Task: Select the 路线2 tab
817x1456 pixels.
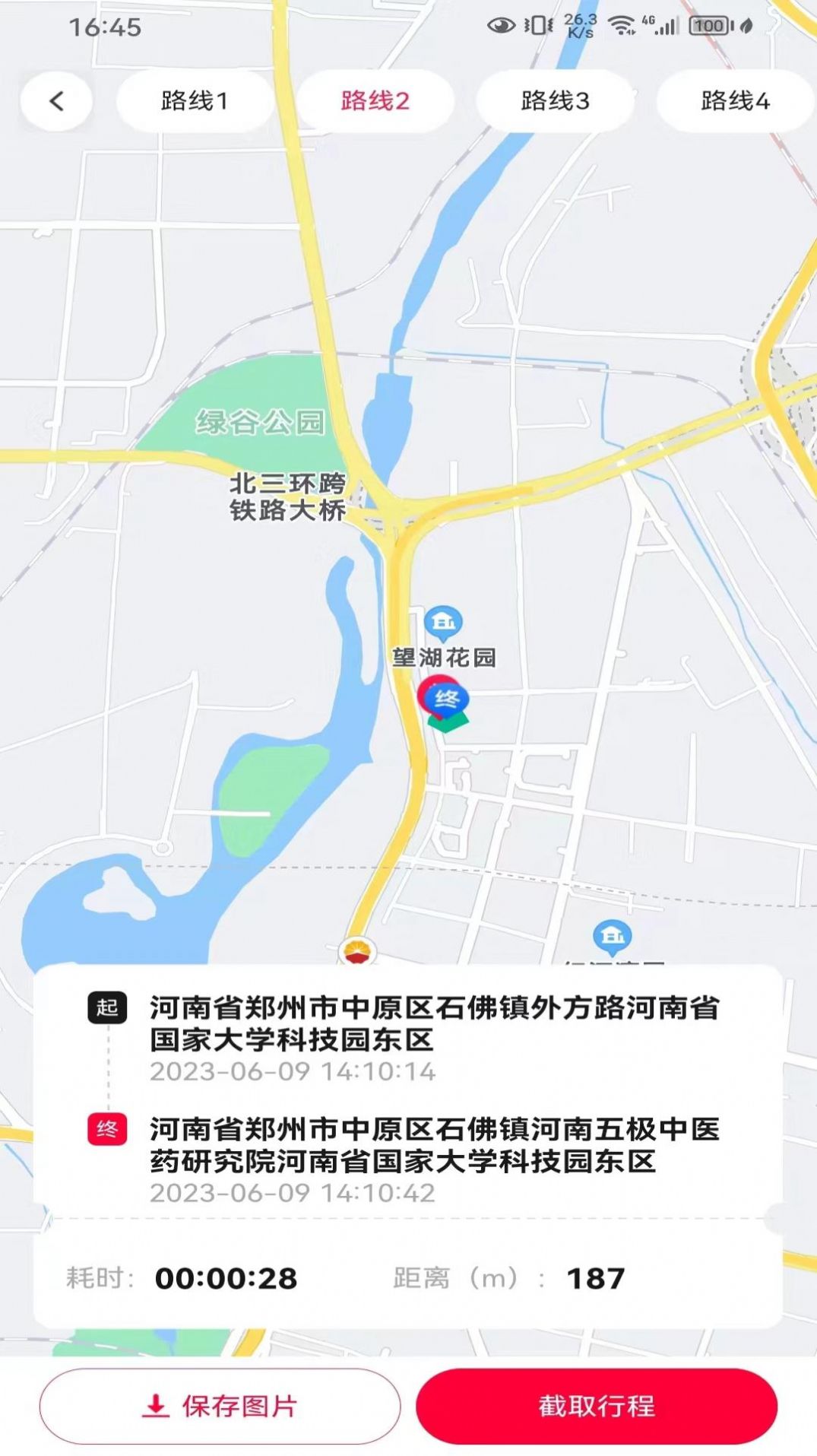Action: [375, 101]
